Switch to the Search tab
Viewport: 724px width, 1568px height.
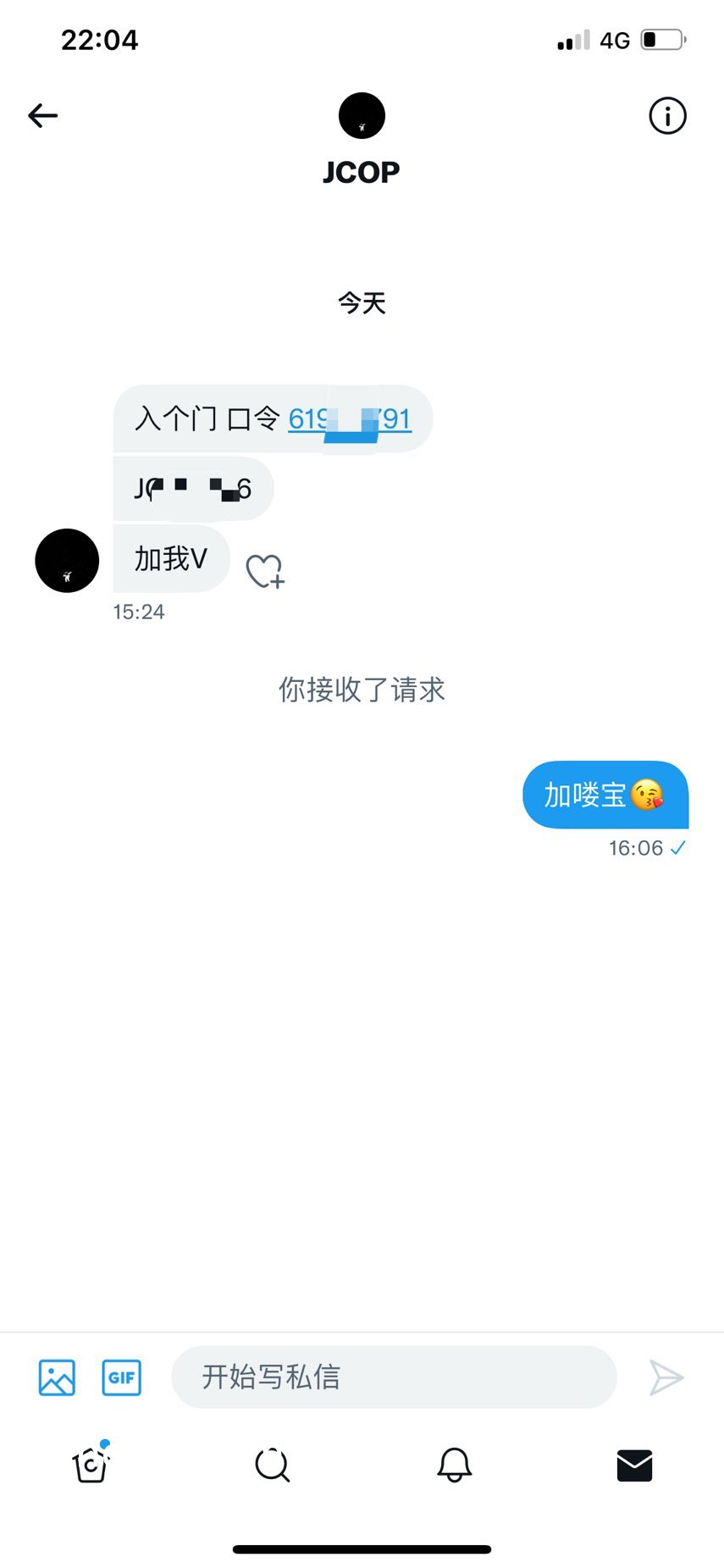[272, 1465]
